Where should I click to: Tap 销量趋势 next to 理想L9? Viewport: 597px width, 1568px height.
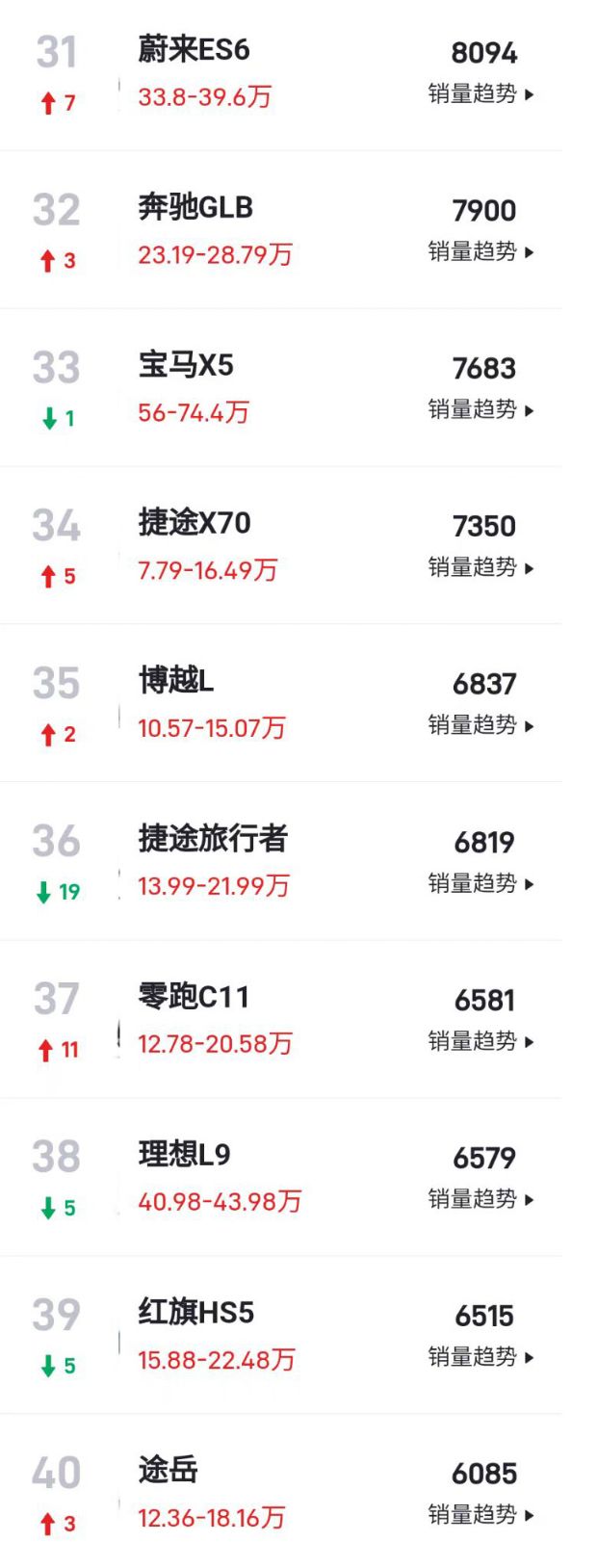(480, 1200)
